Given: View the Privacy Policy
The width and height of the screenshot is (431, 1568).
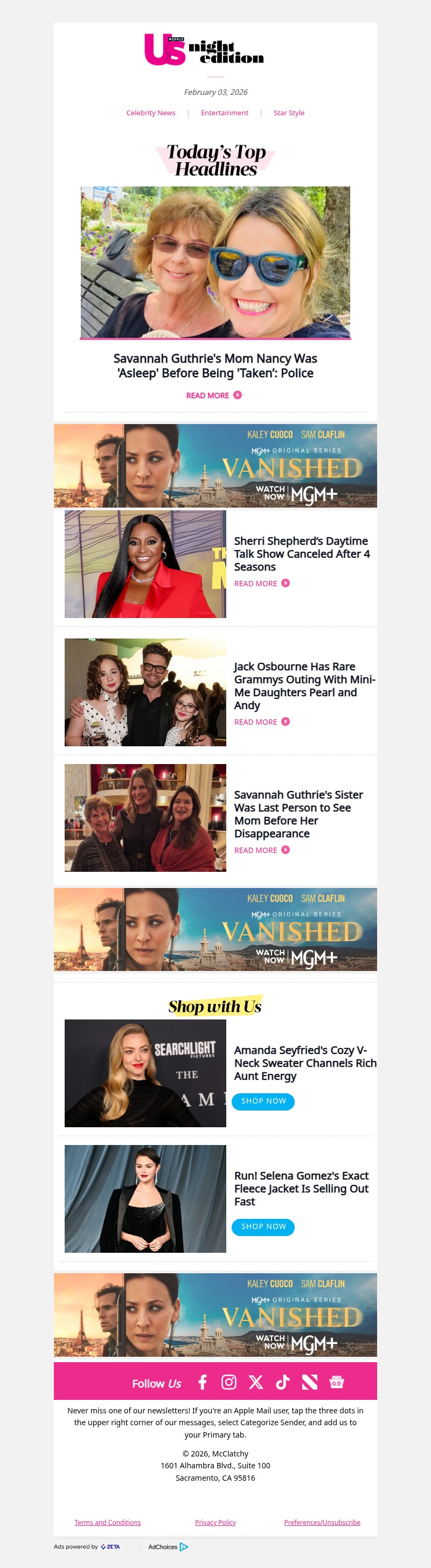Looking at the screenshot, I should tap(215, 1522).
